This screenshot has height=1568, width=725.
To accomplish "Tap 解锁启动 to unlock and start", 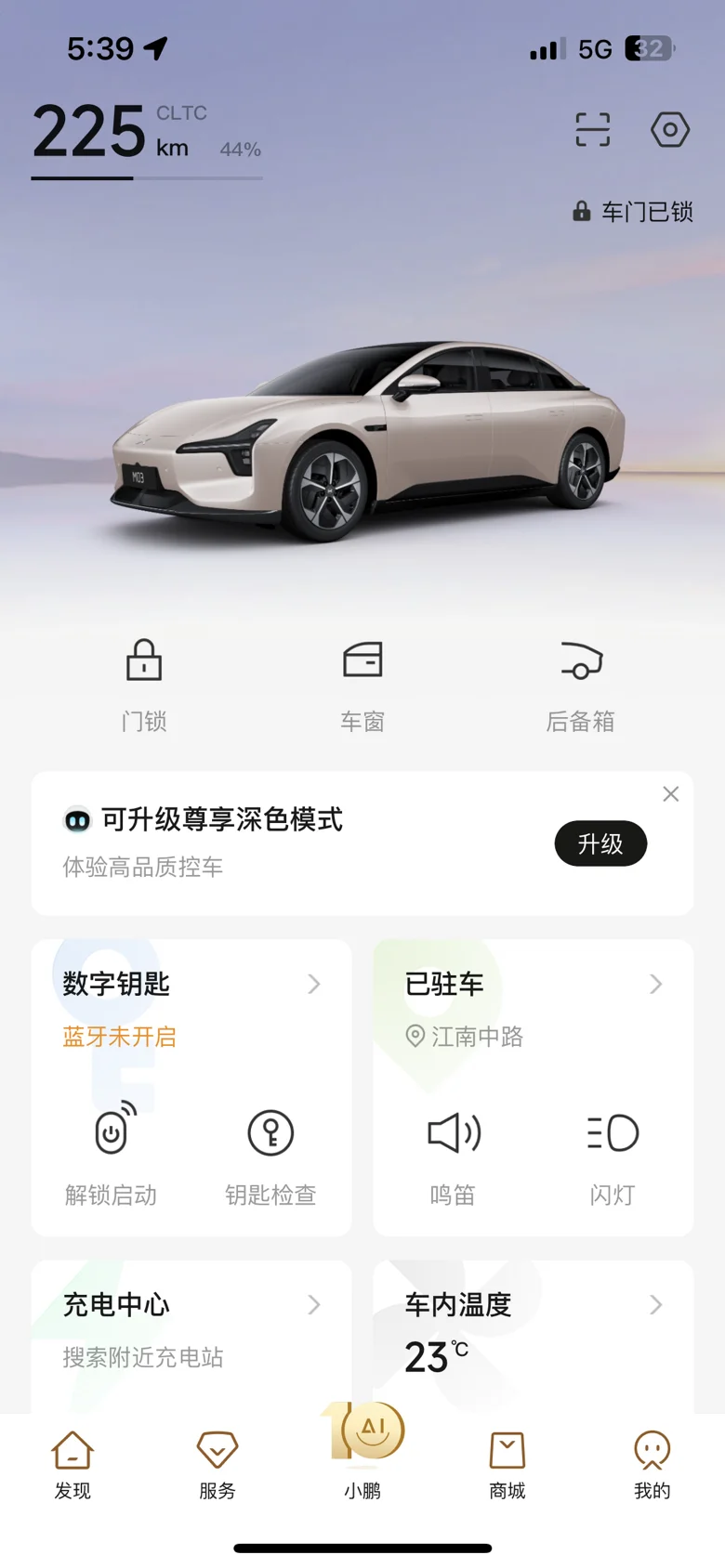I will point(112,1154).
